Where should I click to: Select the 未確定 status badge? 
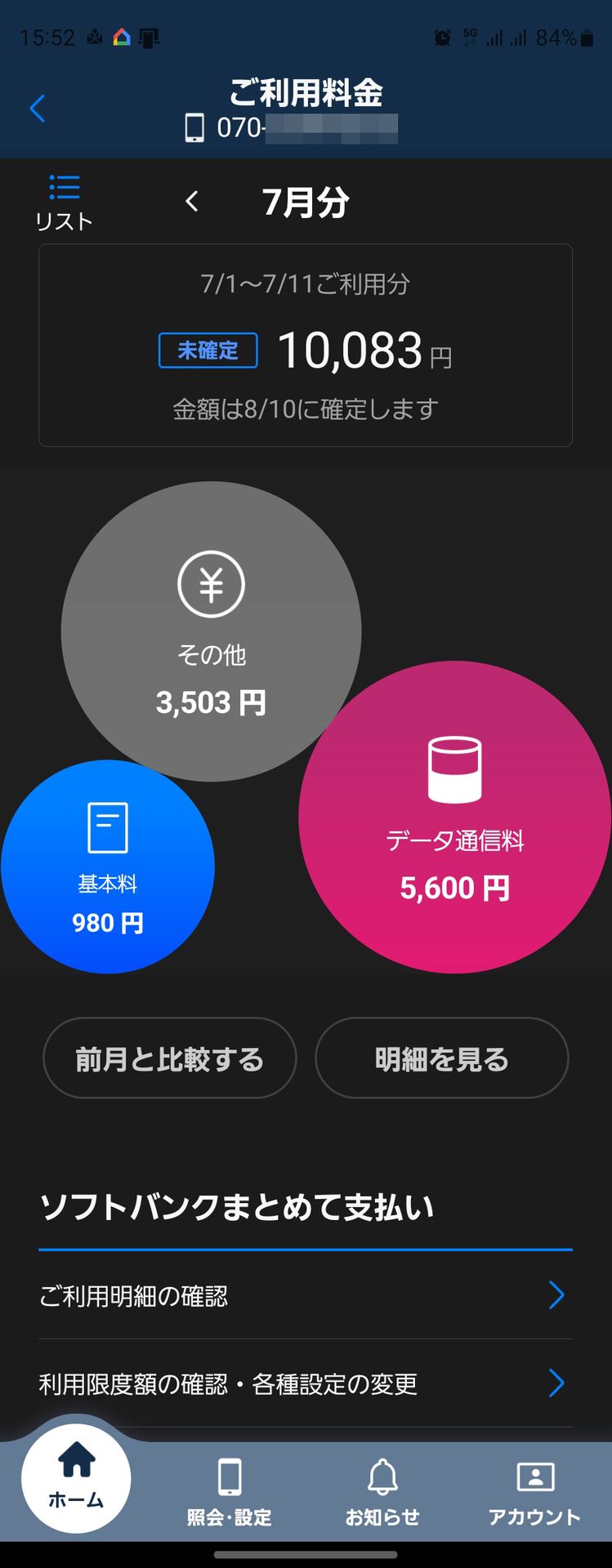208,350
